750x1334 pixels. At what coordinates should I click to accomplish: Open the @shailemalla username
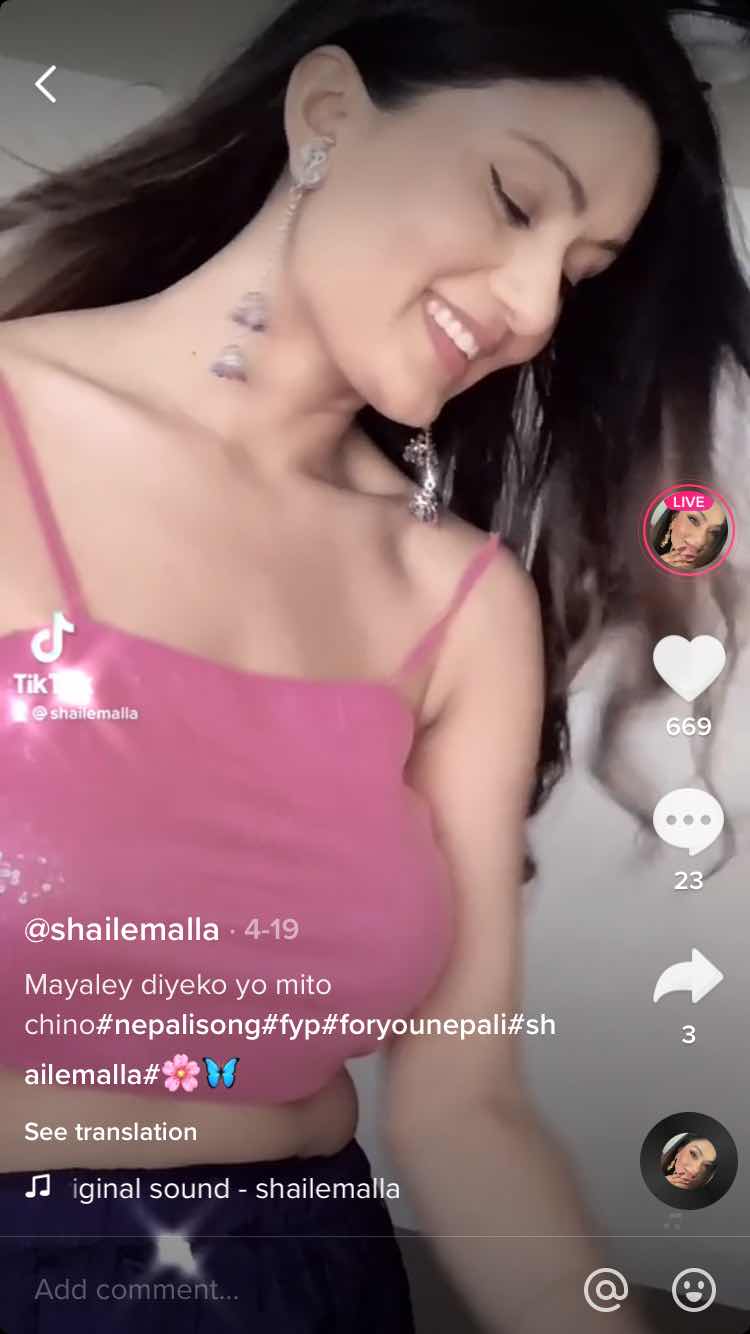pos(122,929)
